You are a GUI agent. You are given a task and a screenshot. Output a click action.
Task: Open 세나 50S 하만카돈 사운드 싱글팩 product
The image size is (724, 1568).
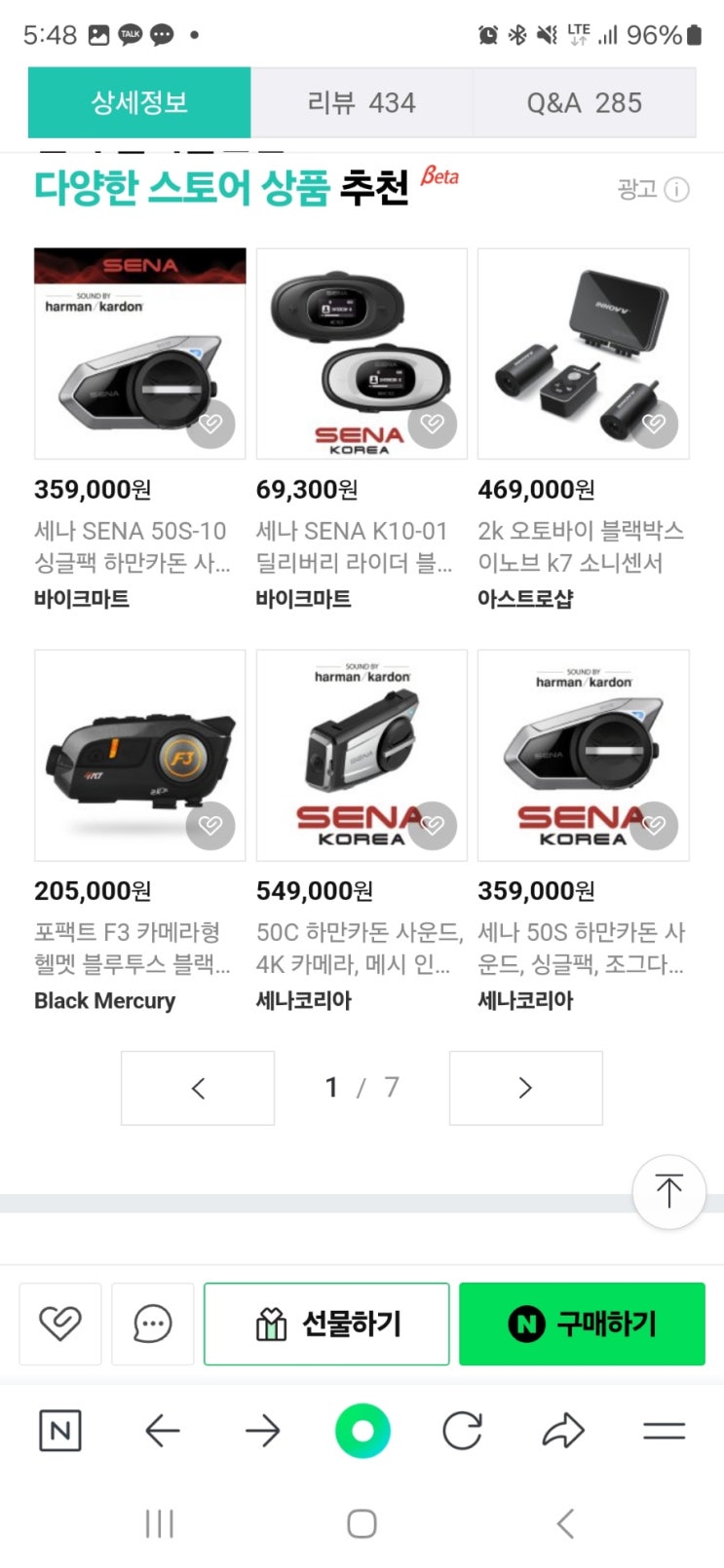[583, 755]
